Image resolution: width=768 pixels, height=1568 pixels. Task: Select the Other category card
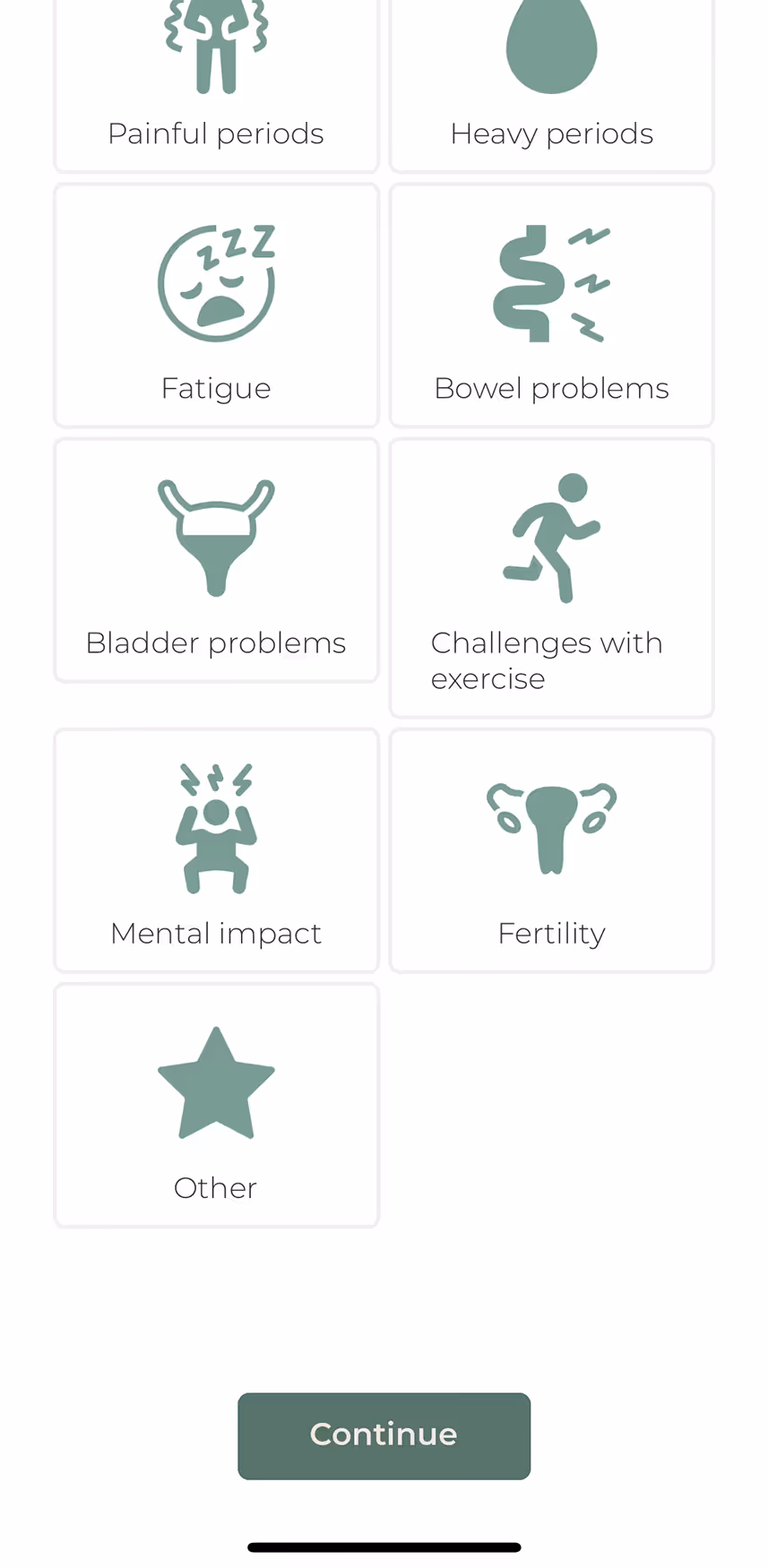(215, 1105)
